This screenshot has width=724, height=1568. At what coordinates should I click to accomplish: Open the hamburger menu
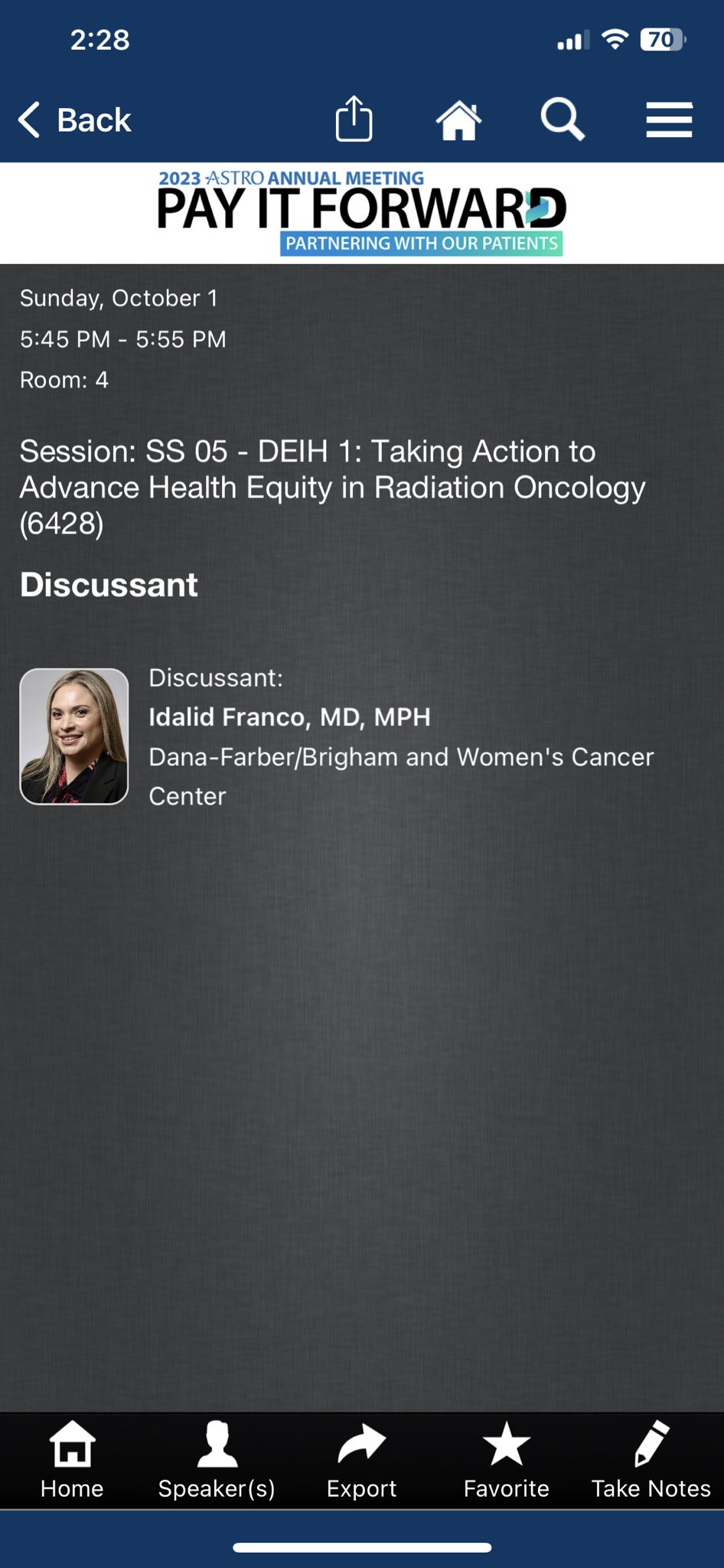click(669, 120)
